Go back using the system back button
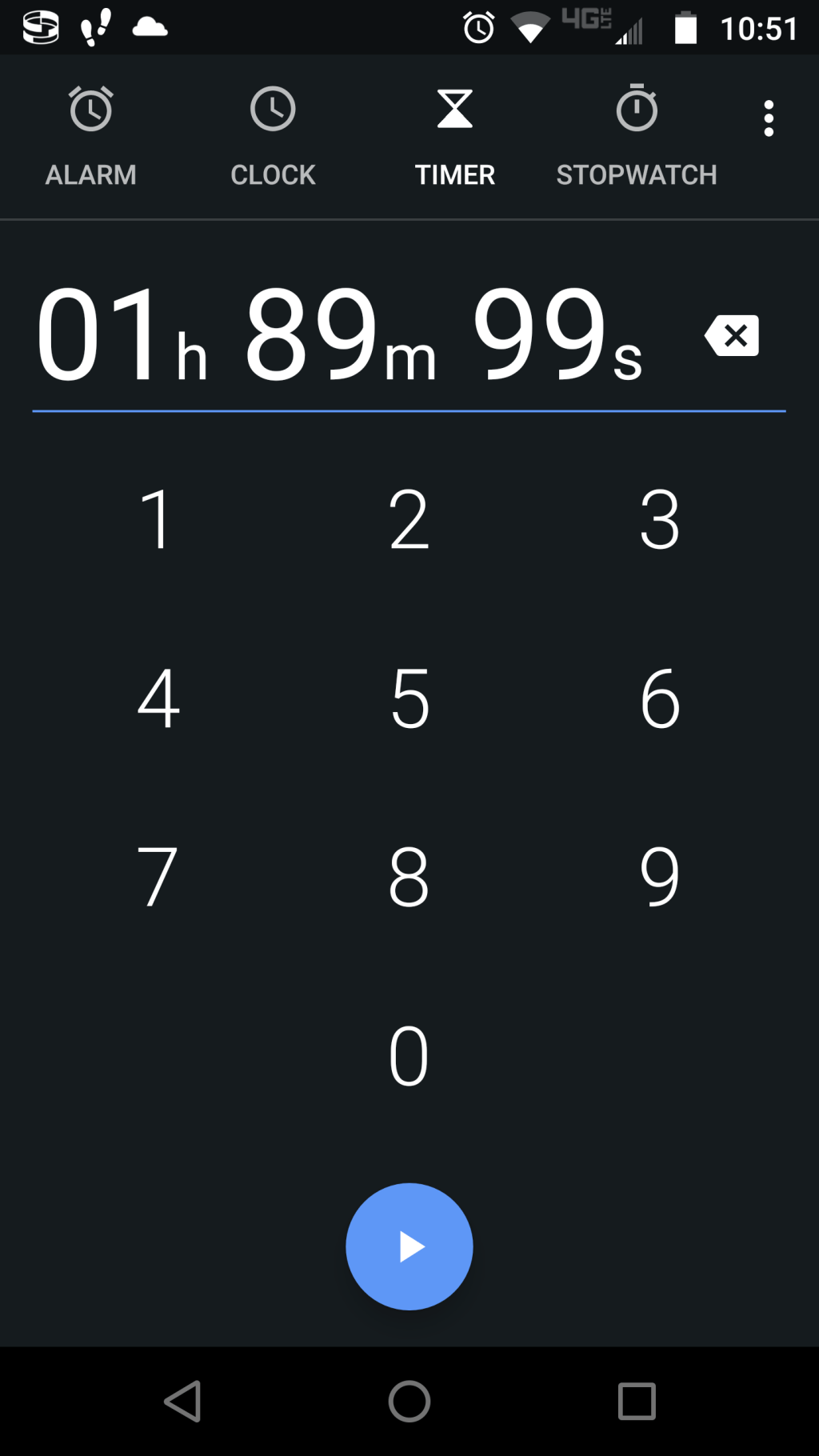Screen dimensions: 819x1456 (182, 1402)
